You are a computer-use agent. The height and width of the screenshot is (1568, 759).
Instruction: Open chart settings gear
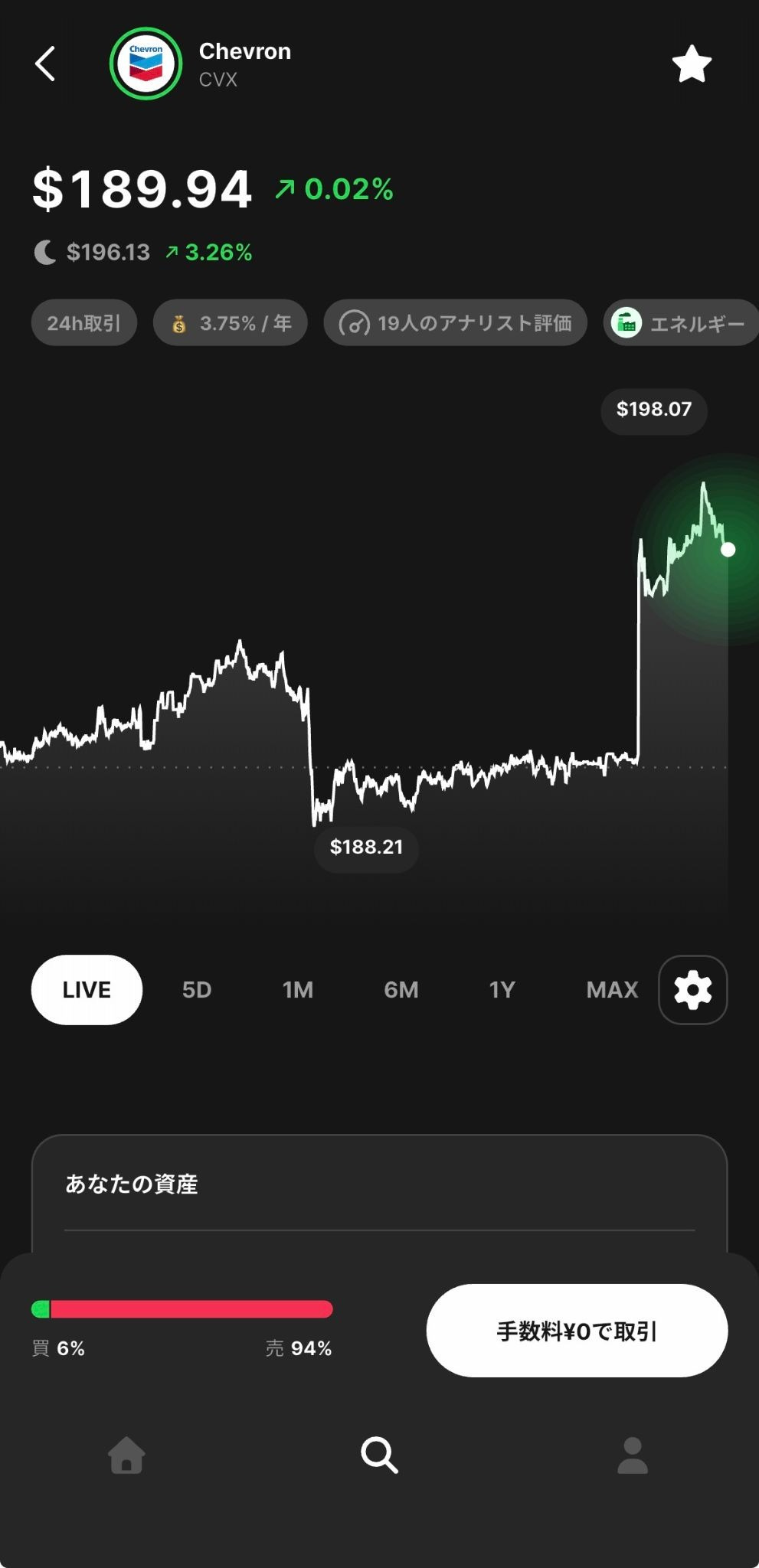coord(693,990)
